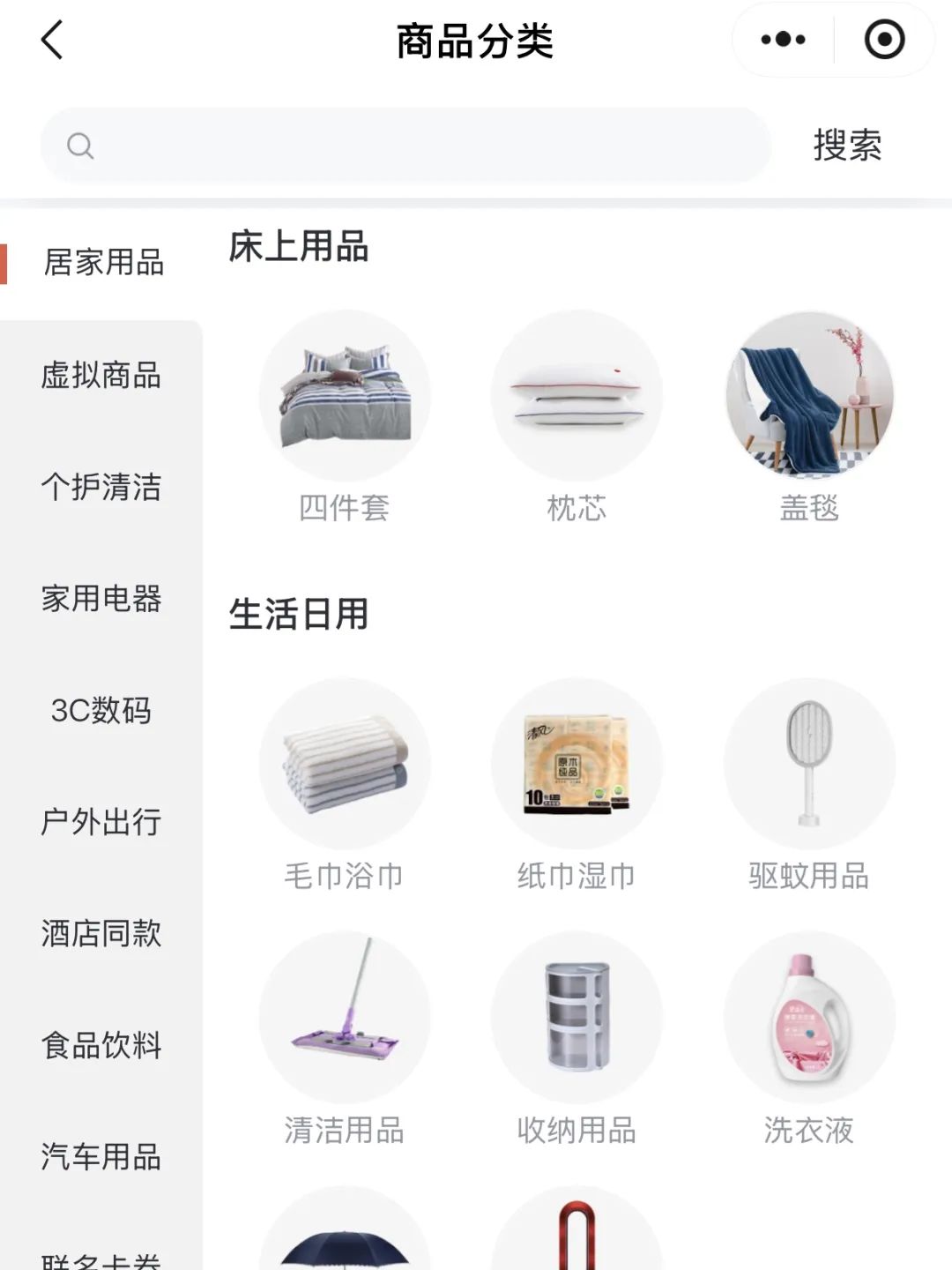Select the 个护清洁 category

(x=101, y=487)
